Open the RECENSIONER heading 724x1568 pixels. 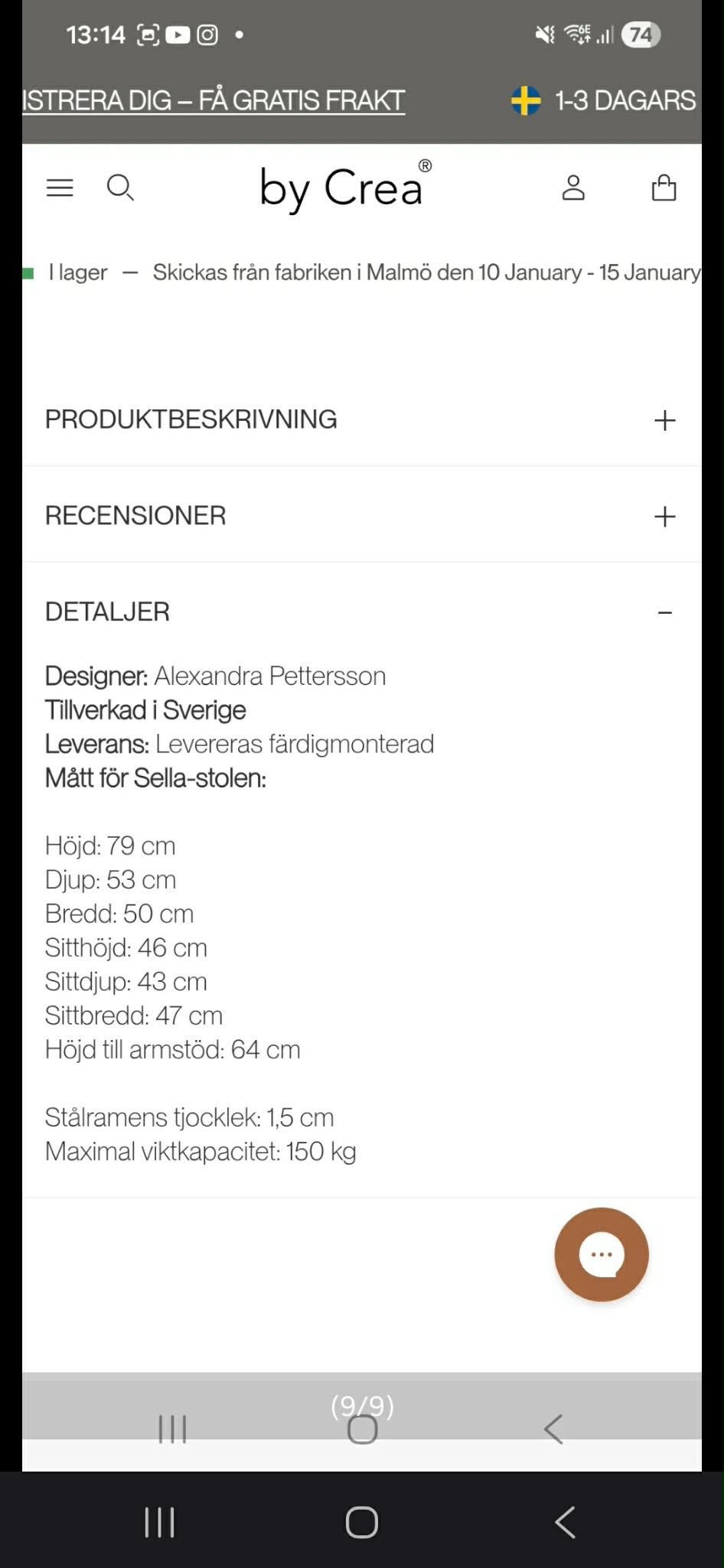tap(136, 515)
